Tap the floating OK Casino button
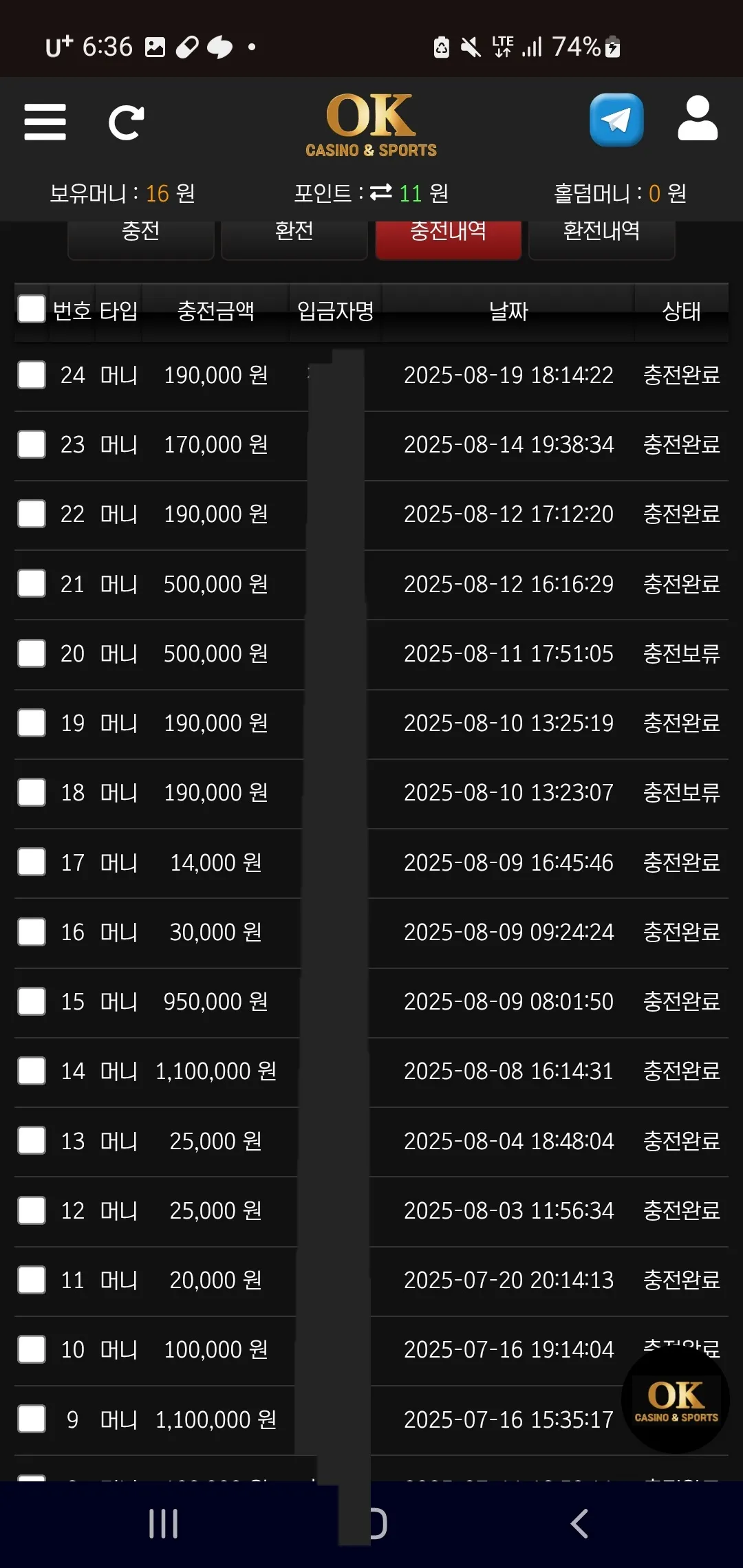Image resolution: width=743 pixels, height=1568 pixels. pyautogui.click(x=676, y=1400)
